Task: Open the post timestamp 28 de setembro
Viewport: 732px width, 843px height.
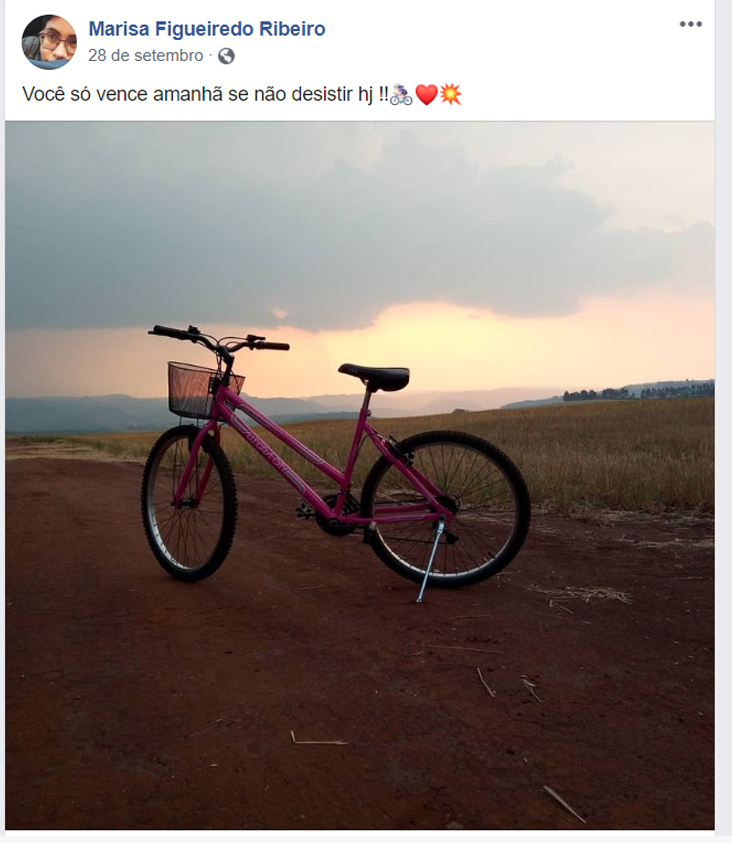Action: pos(145,56)
